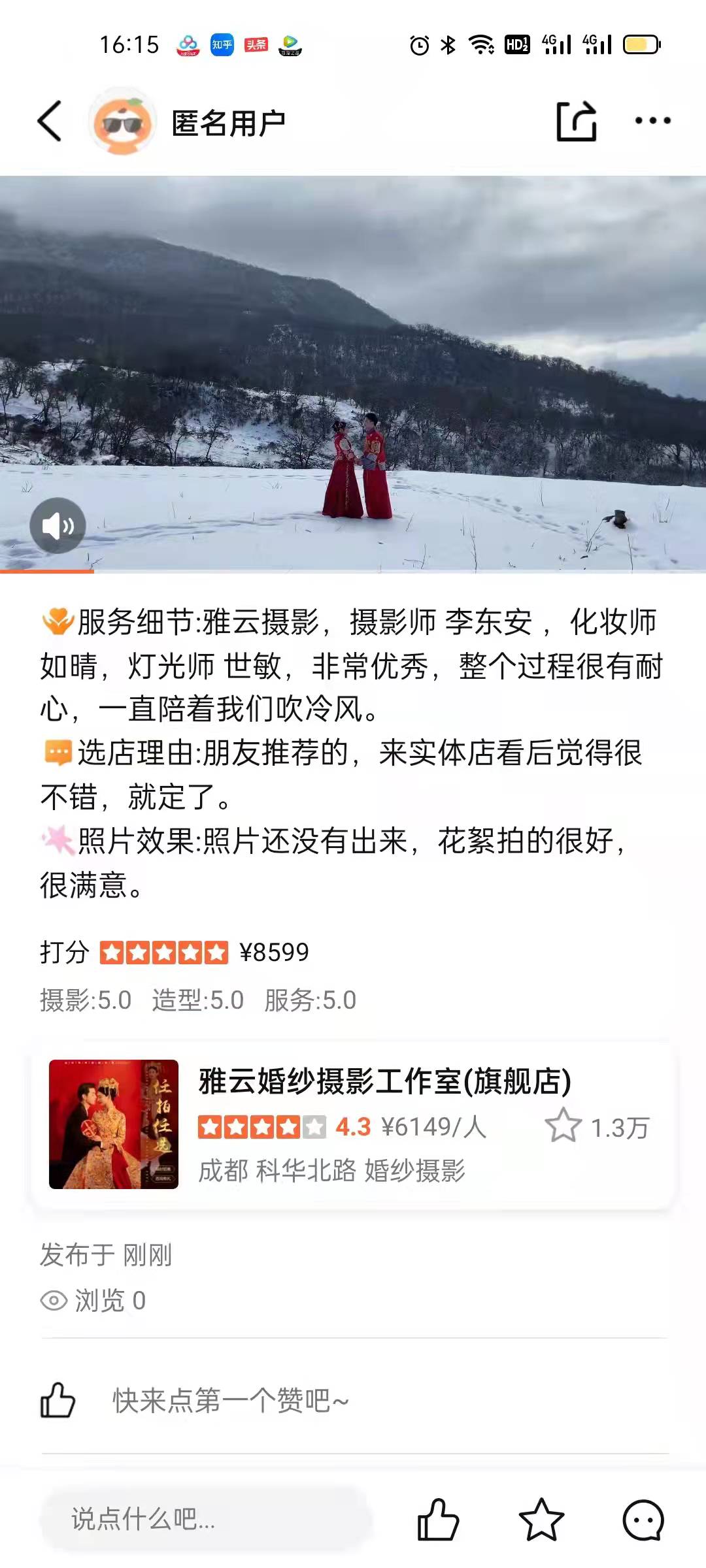
Task: Open comments via the chat bubble icon
Action: (x=643, y=1519)
